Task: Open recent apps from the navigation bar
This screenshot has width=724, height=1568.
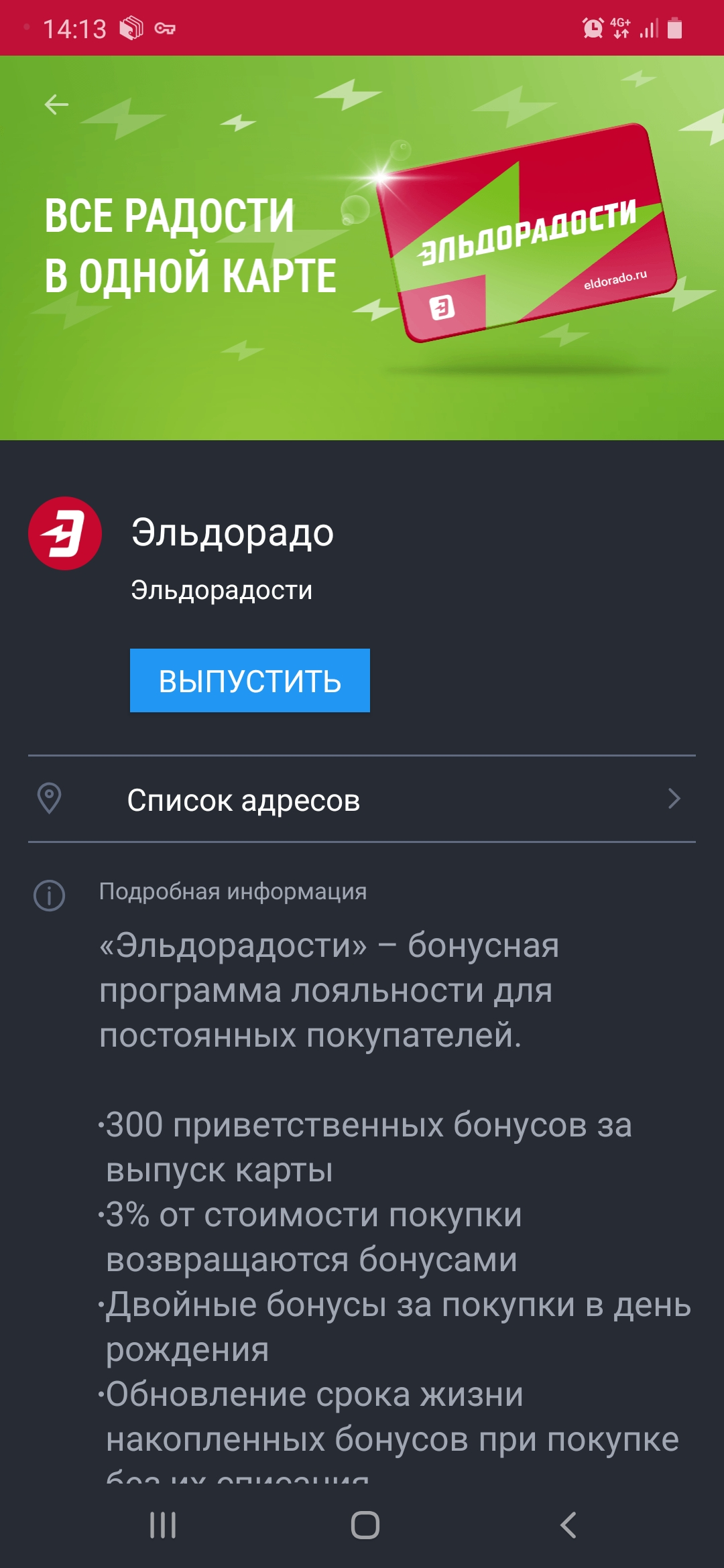Action: (x=163, y=1525)
